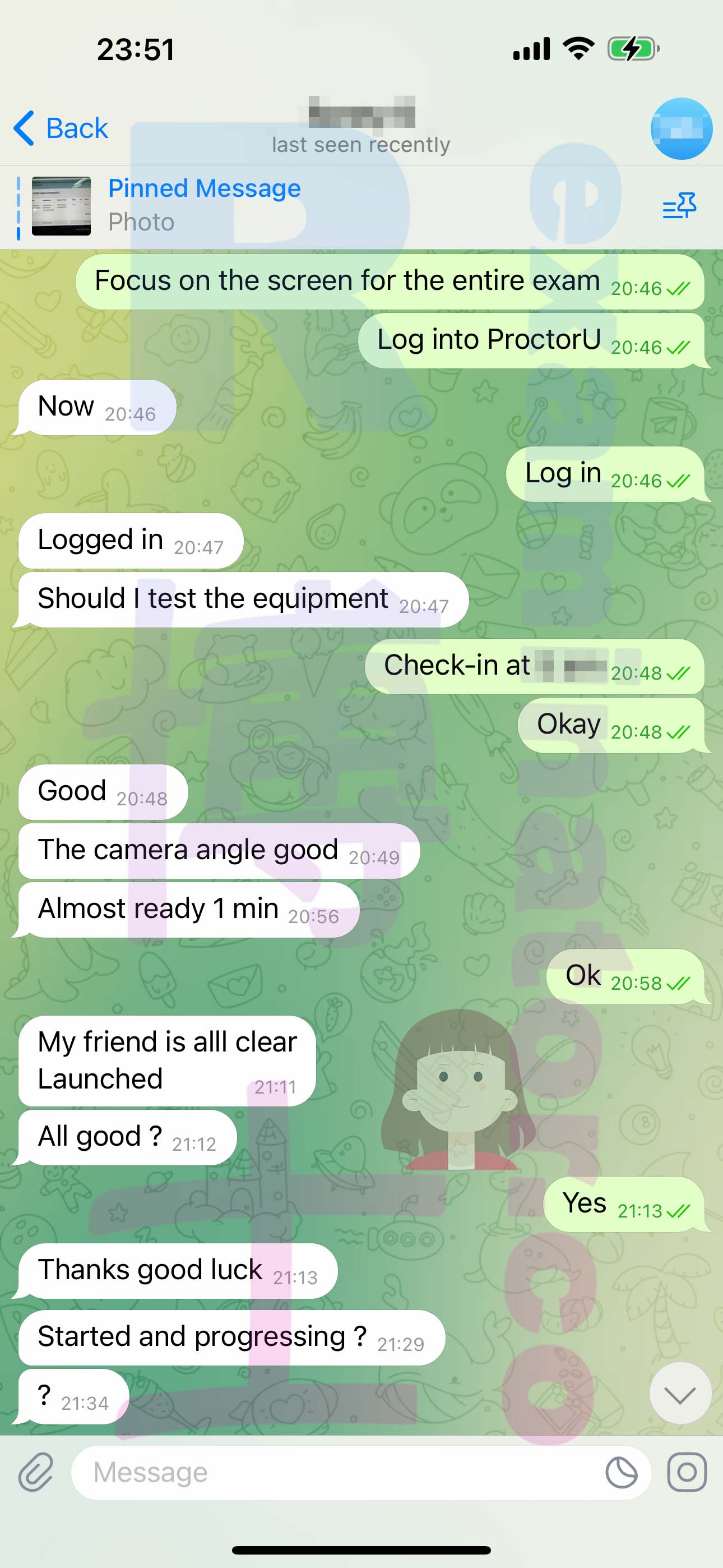Viewport: 723px width, 1568px height.
Task: Open the contact's profile avatar
Action: (x=681, y=128)
